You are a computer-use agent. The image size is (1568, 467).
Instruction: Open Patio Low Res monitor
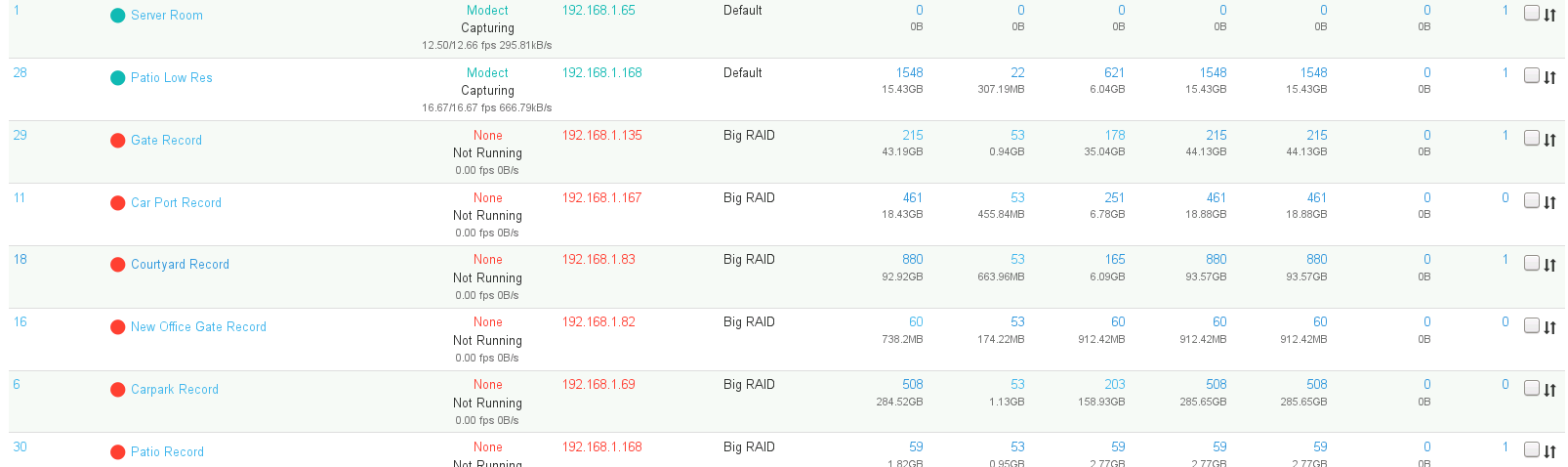[x=171, y=78]
